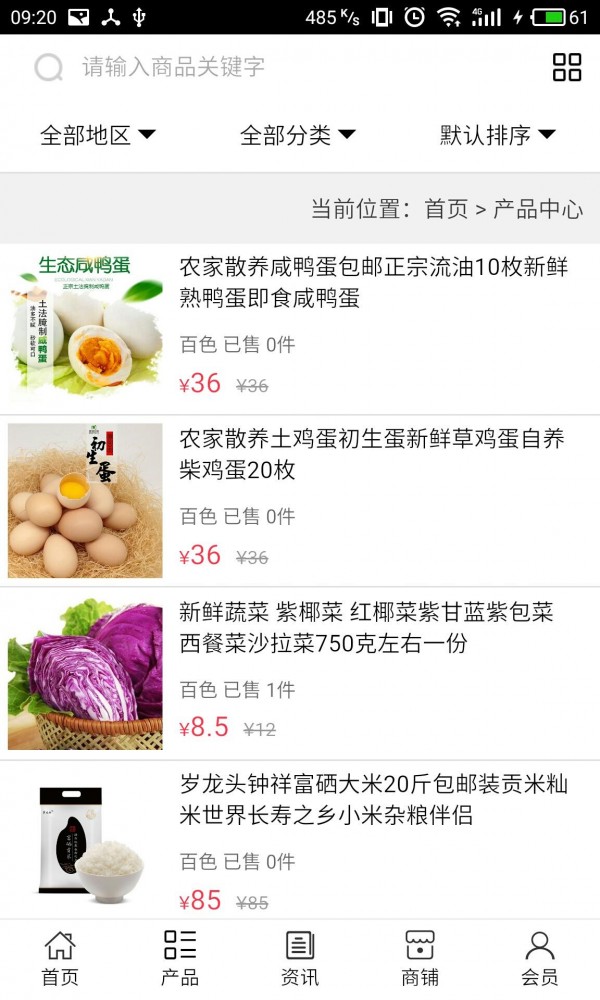This screenshot has width=600, height=1000.
Task: Open the 商铺 shops tab
Action: pyautogui.click(x=420, y=959)
